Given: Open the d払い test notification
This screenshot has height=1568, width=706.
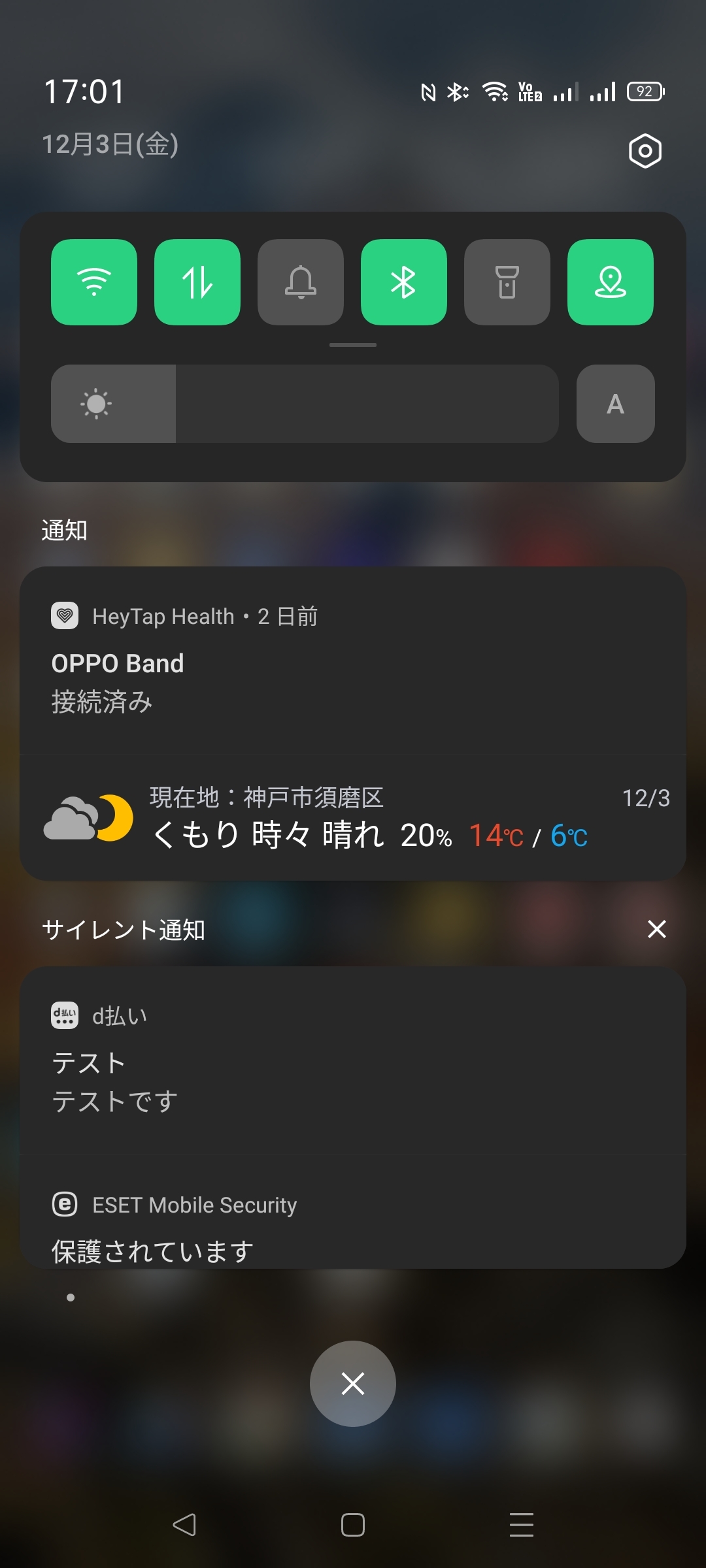Looking at the screenshot, I should tap(353, 1060).
